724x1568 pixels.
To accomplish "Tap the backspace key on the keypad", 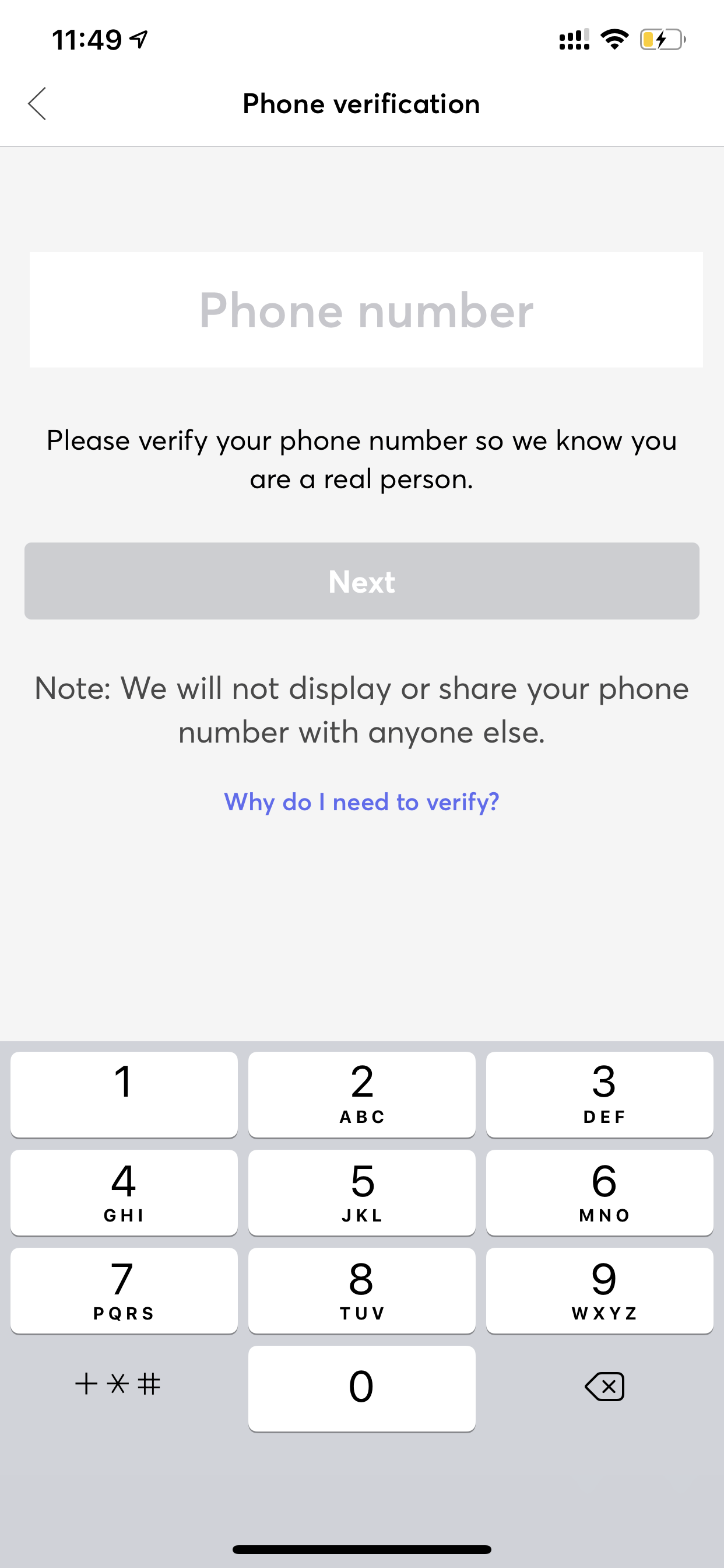I will pyautogui.click(x=603, y=1387).
